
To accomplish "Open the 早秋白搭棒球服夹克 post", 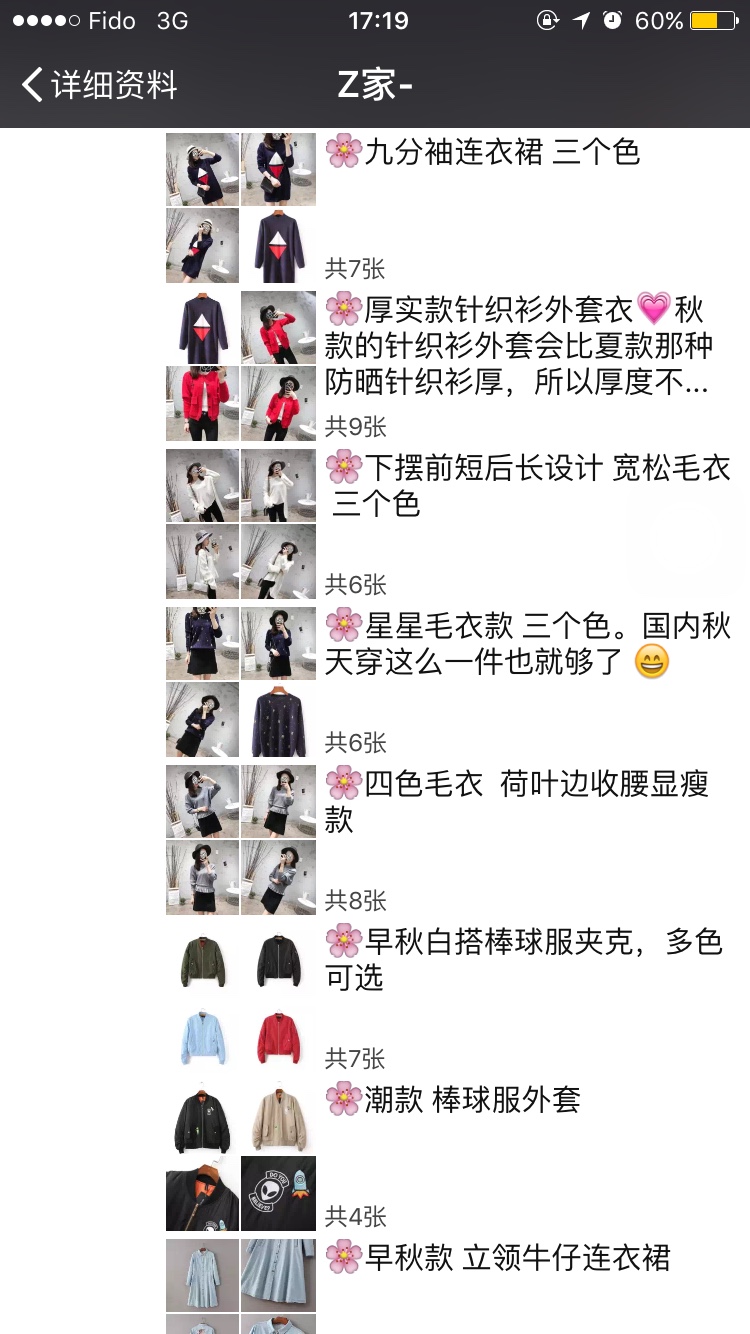I will 524,959.
